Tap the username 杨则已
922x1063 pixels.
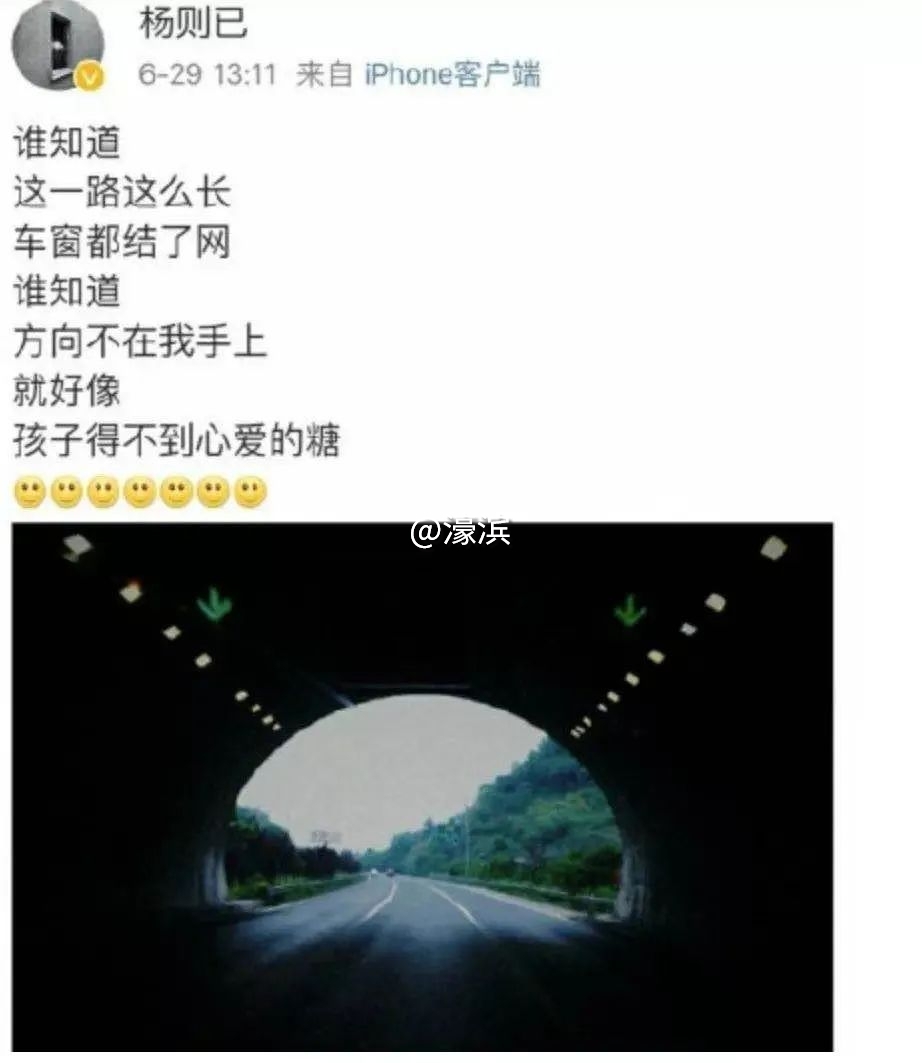click(x=192, y=24)
